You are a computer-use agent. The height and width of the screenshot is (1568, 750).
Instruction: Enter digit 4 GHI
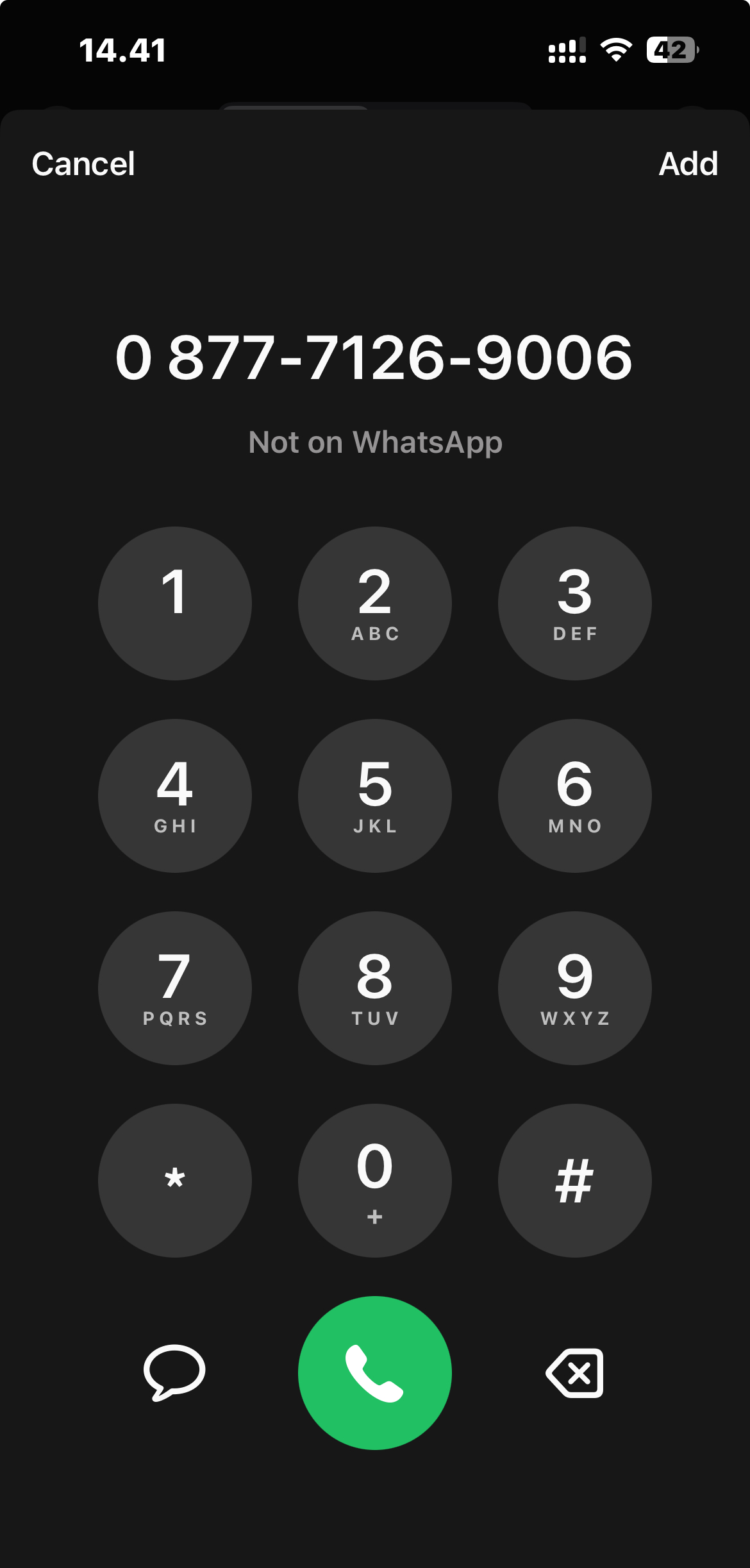tap(174, 796)
